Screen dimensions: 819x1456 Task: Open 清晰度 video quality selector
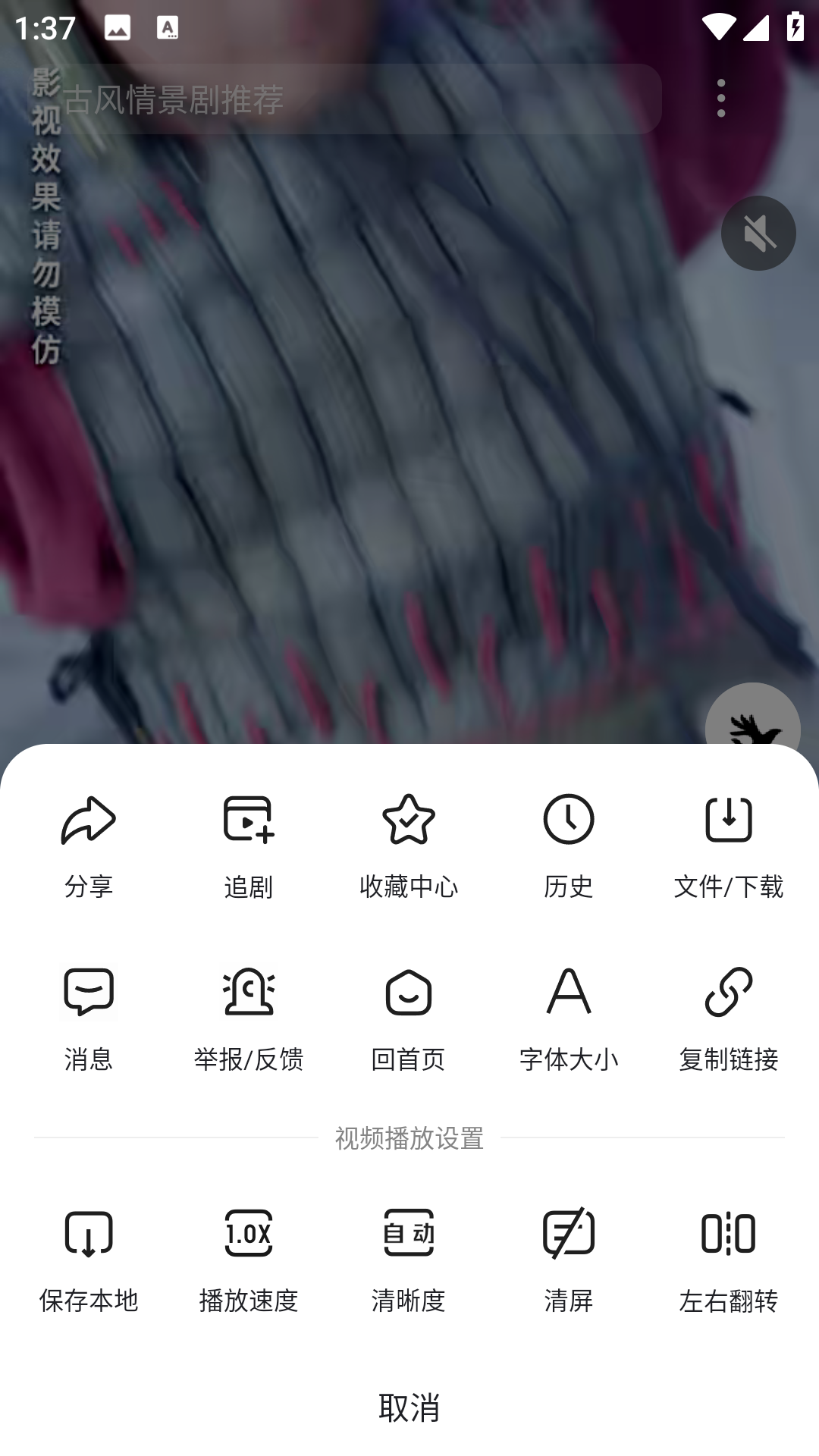(x=409, y=1259)
